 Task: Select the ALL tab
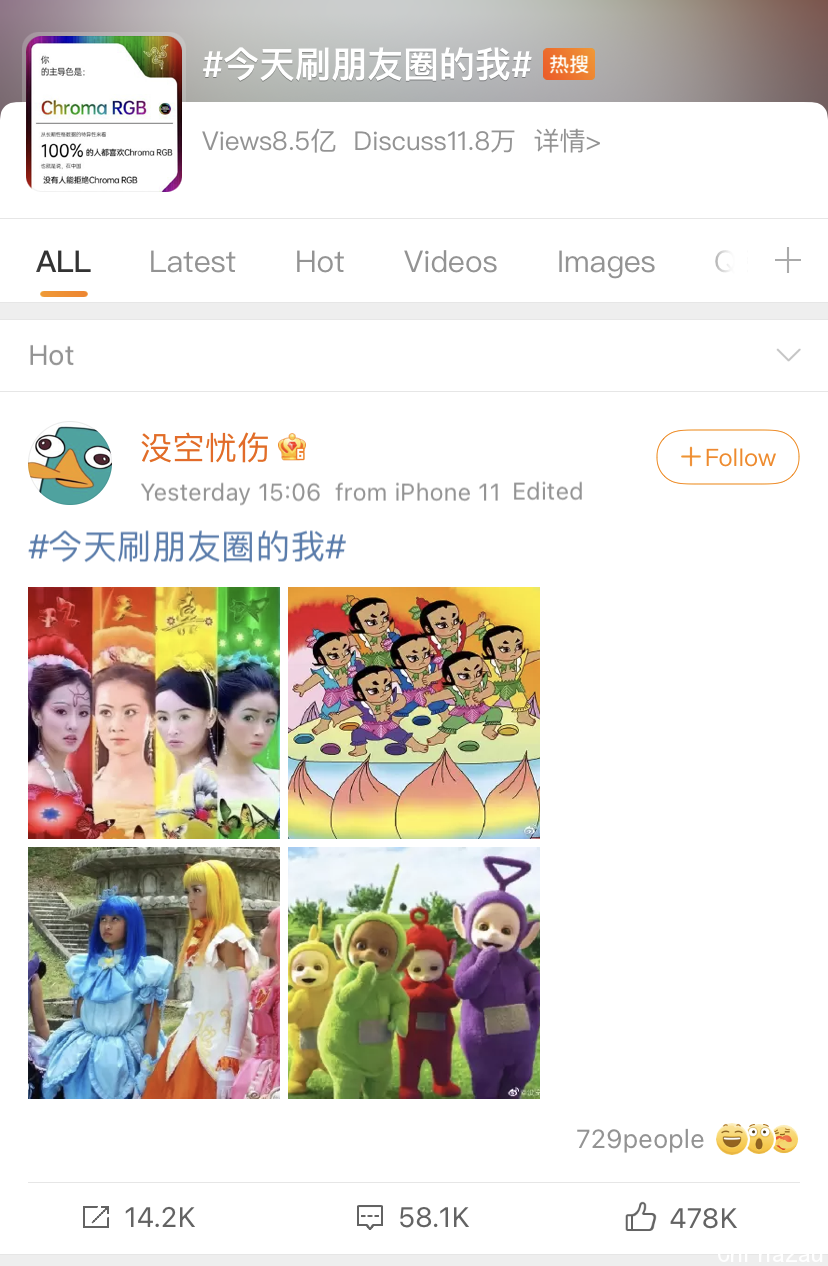click(64, 262)
